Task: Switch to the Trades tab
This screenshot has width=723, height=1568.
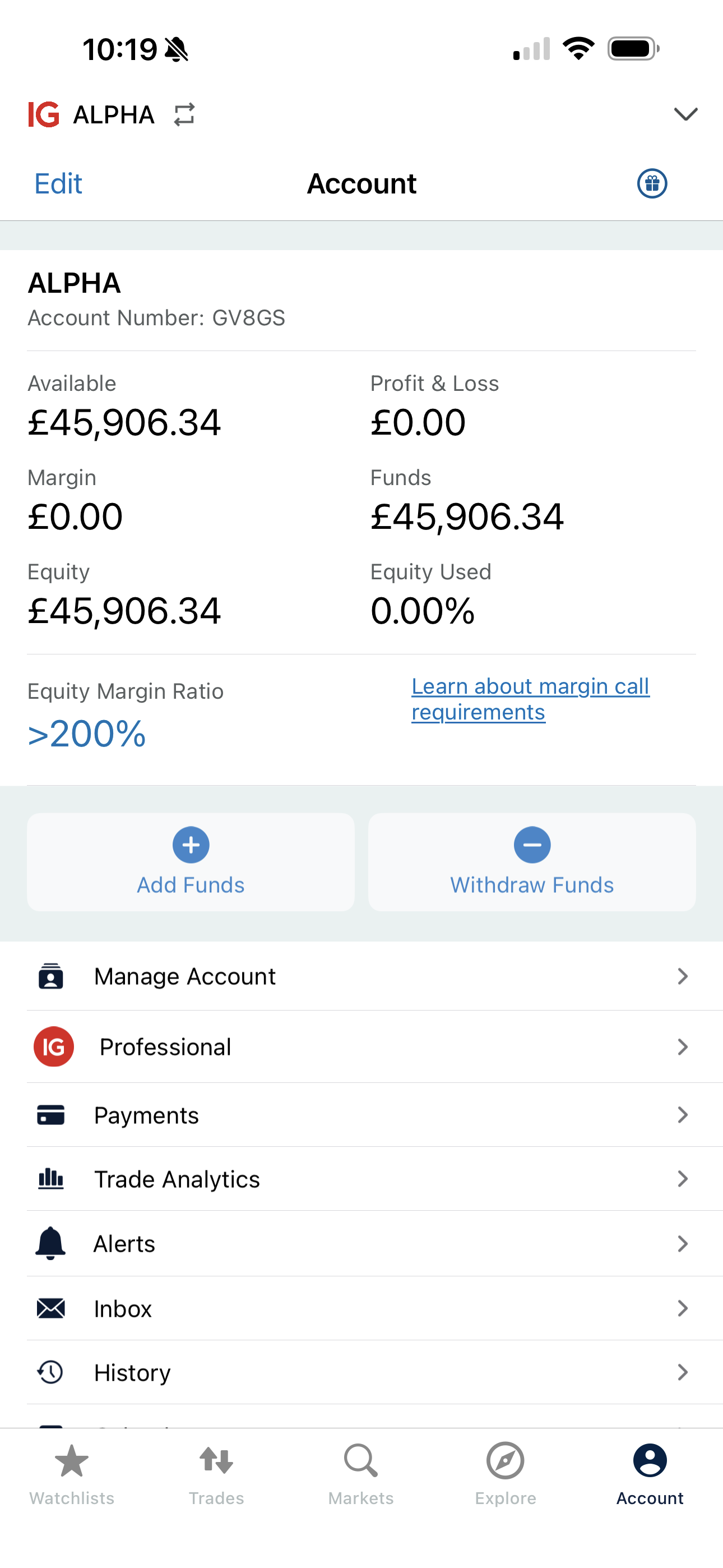Action: [217, 1473]
